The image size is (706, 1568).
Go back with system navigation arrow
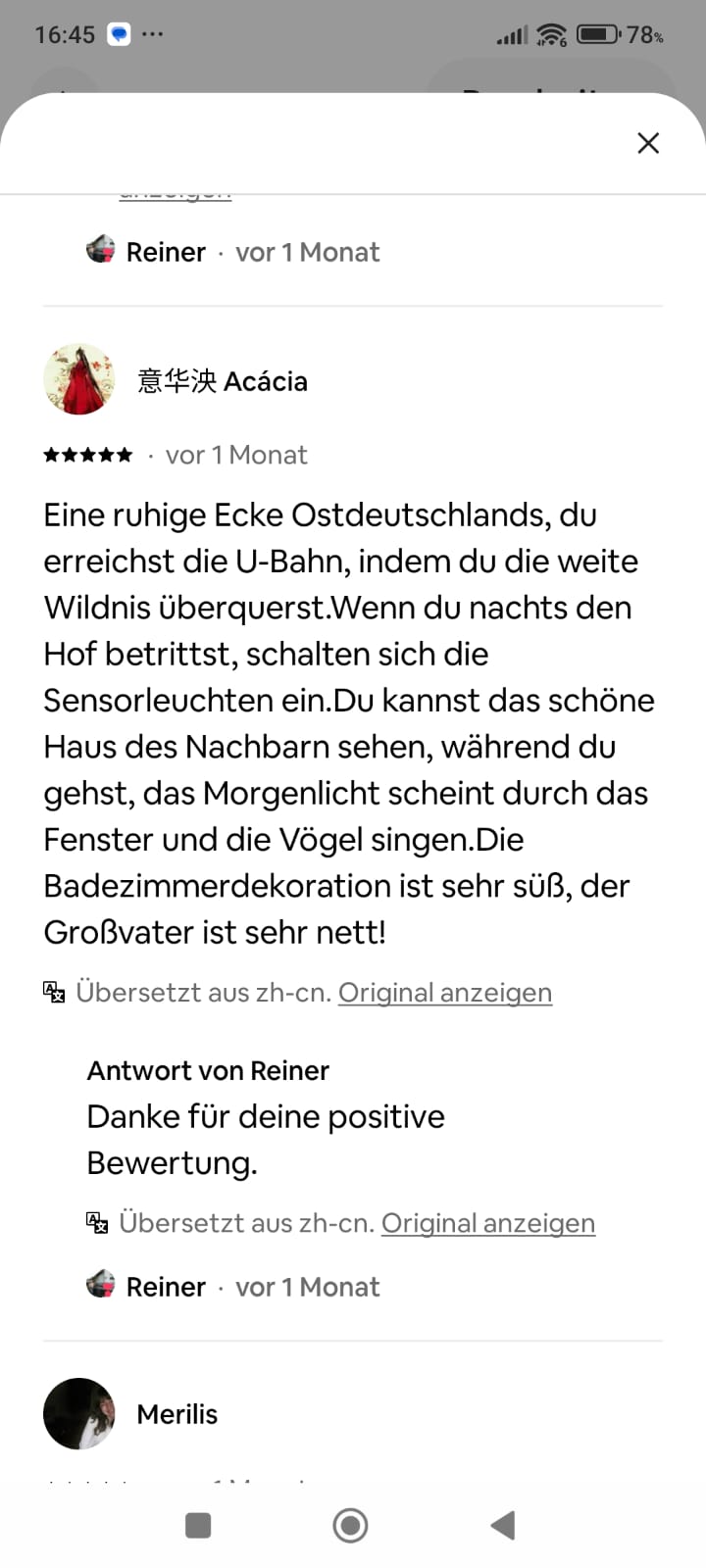502,1525
